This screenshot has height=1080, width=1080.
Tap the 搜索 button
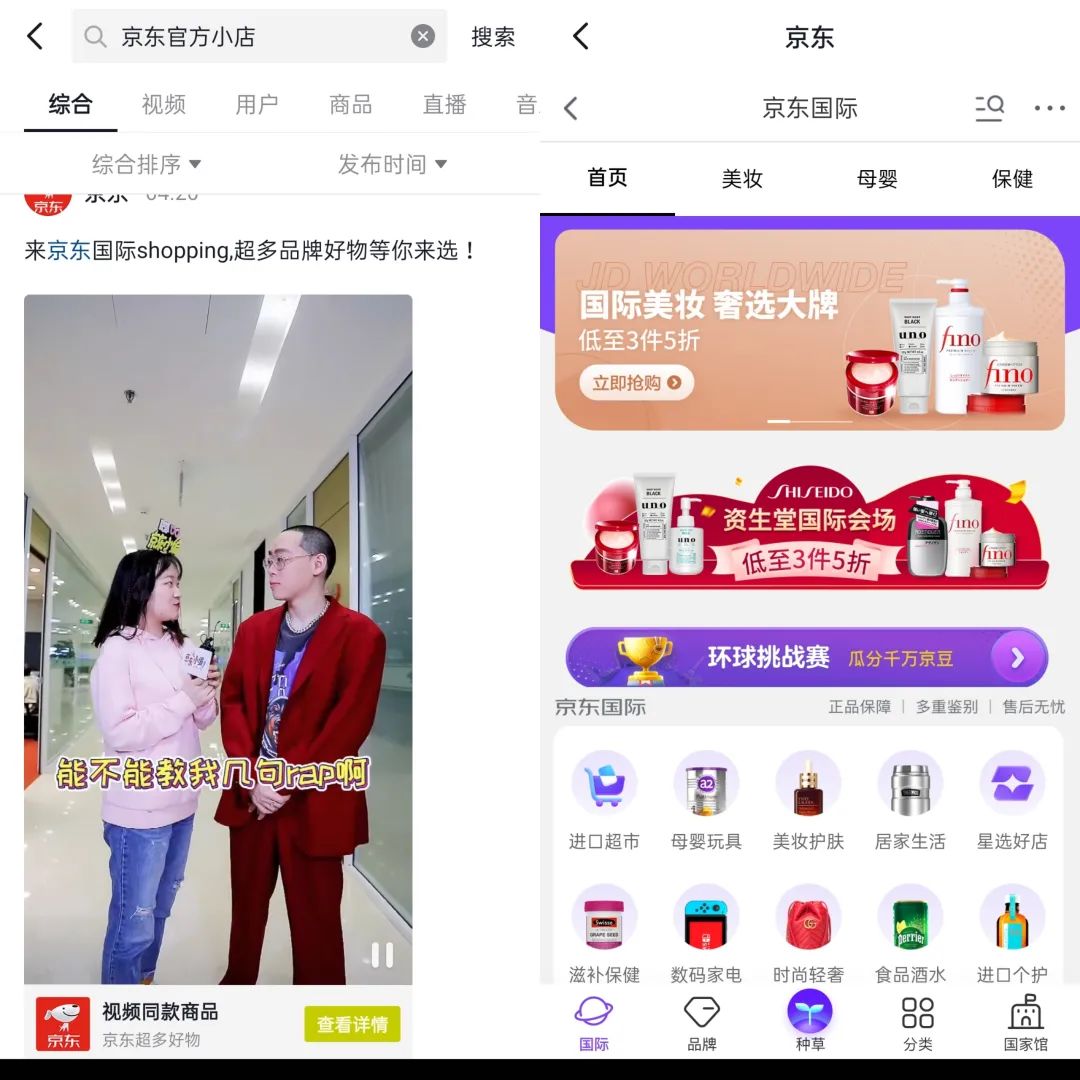(493, 37)
